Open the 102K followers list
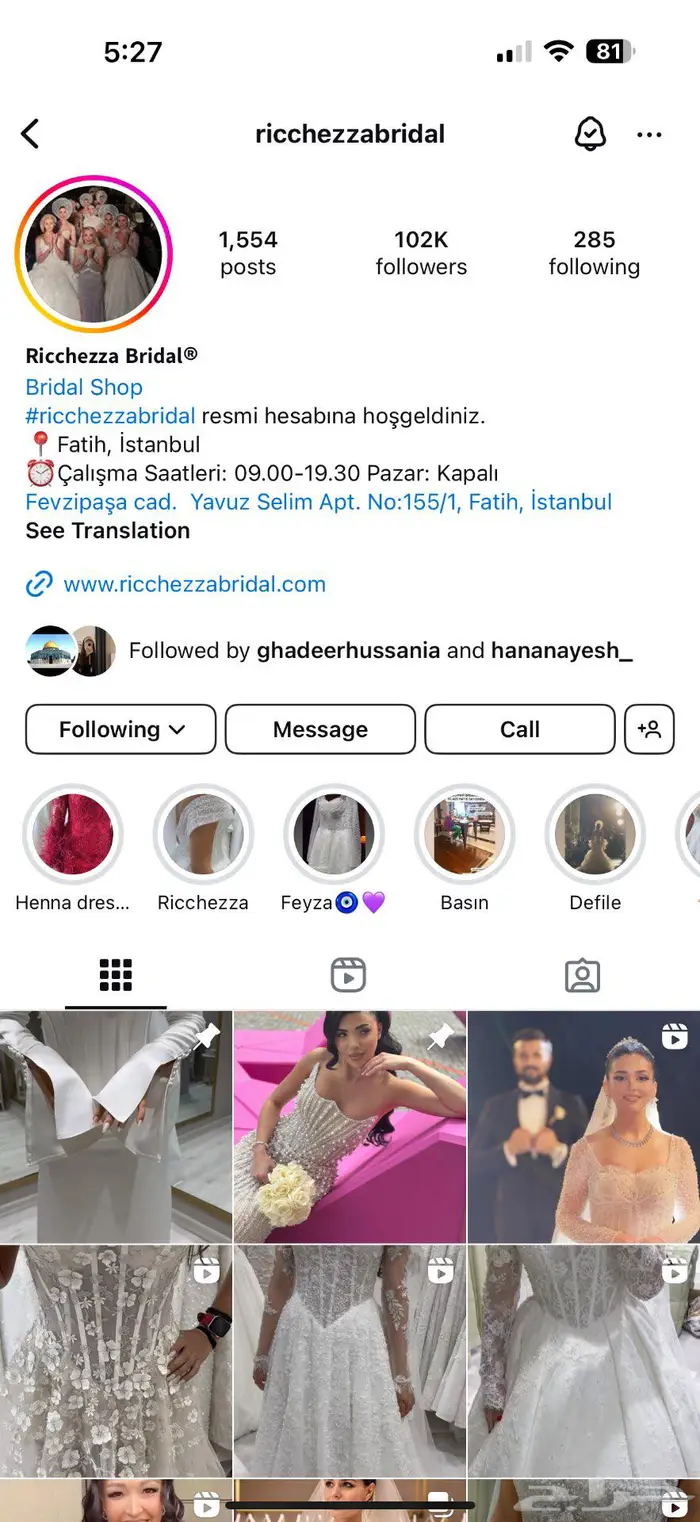 coord(421,253)
